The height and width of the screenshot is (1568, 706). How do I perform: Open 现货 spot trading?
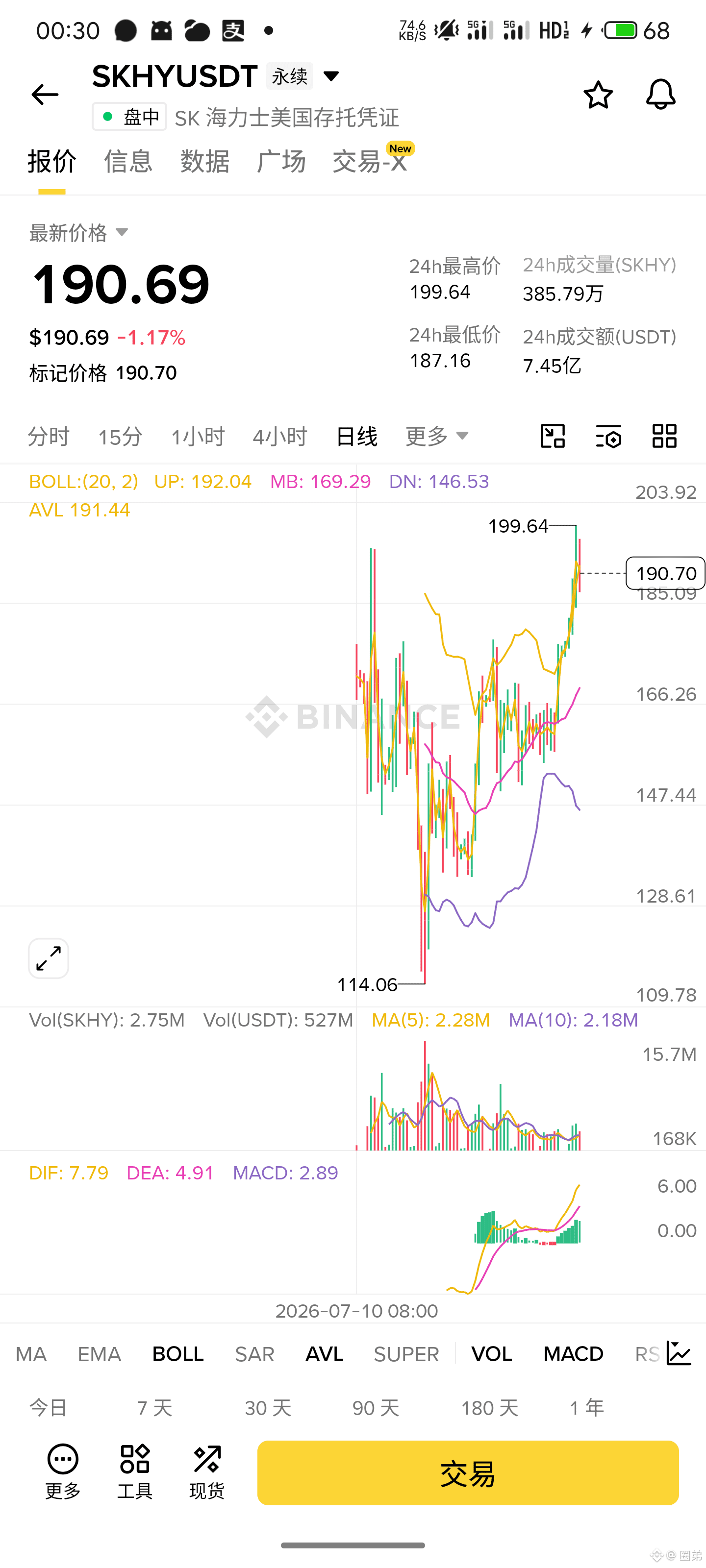(x=207, y=1472)
